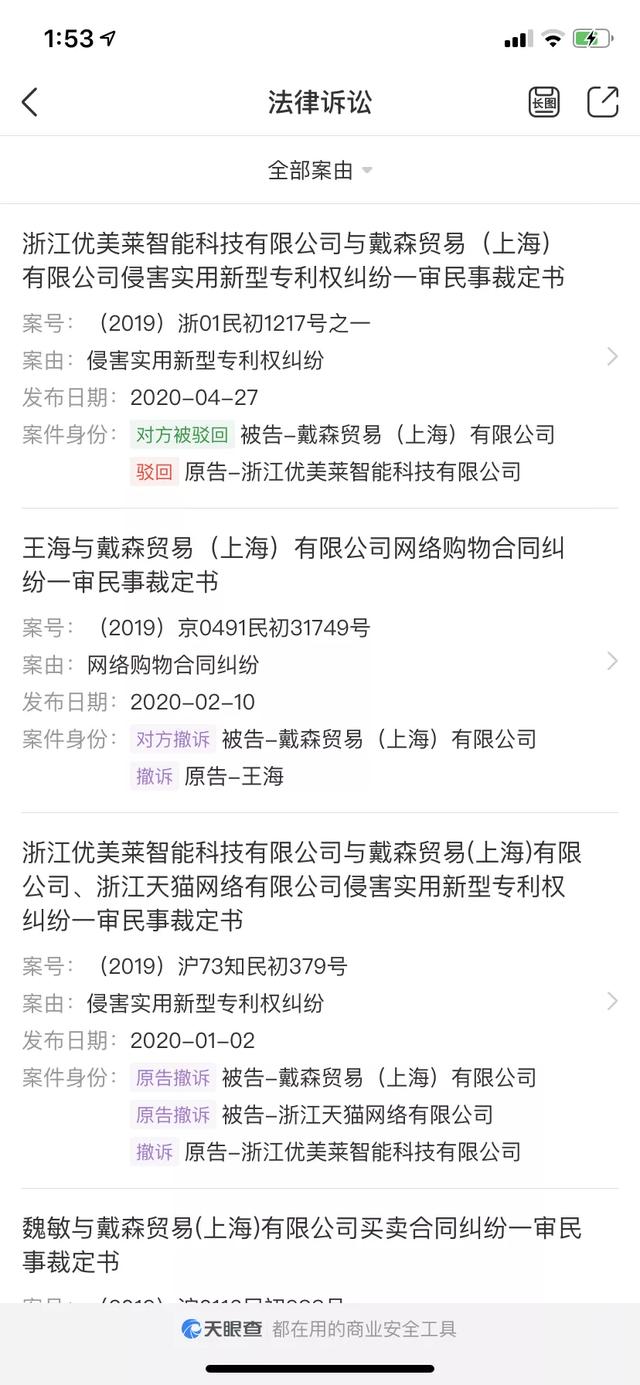Go back from 法律诉讼 page

30,102
